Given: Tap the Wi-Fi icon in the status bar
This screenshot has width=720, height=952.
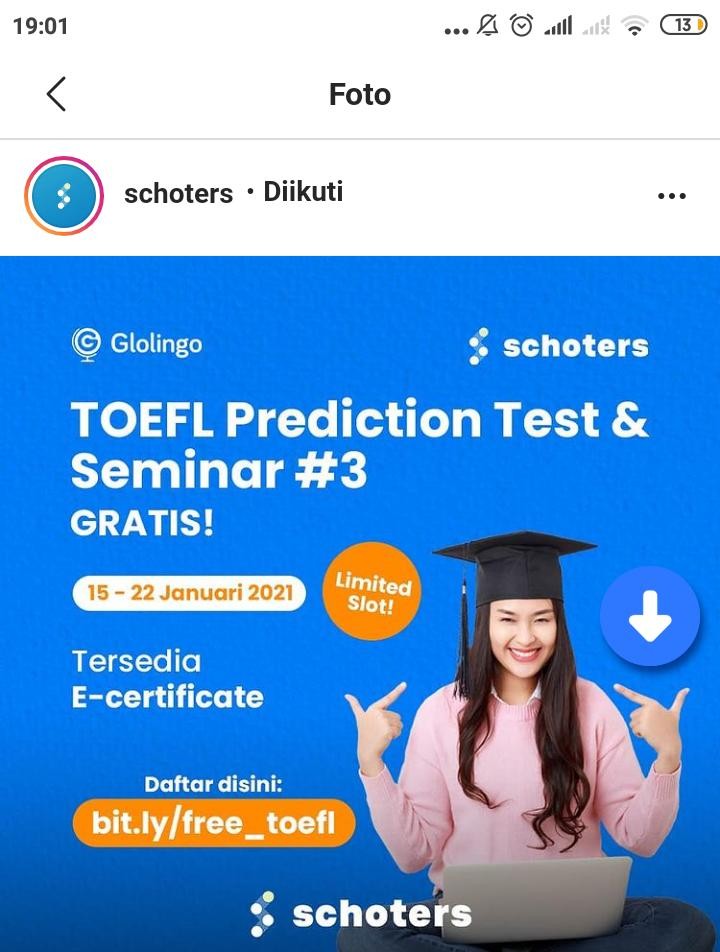Looking at the screenshot, I should pyautogui.click(x=633, y=29).
